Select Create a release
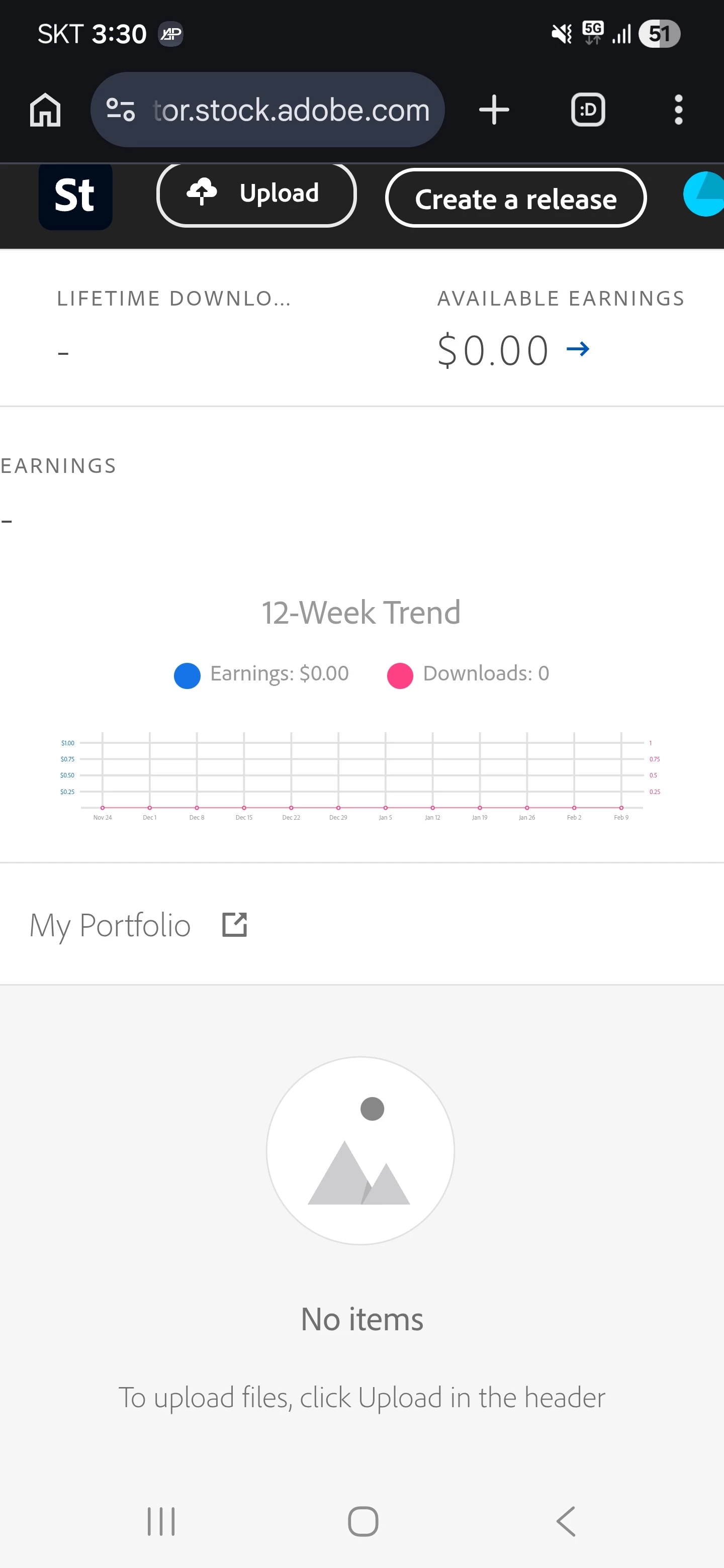The width and height of the screenshot is (724, 1568). pyautogui.click(x=515, y=199)
